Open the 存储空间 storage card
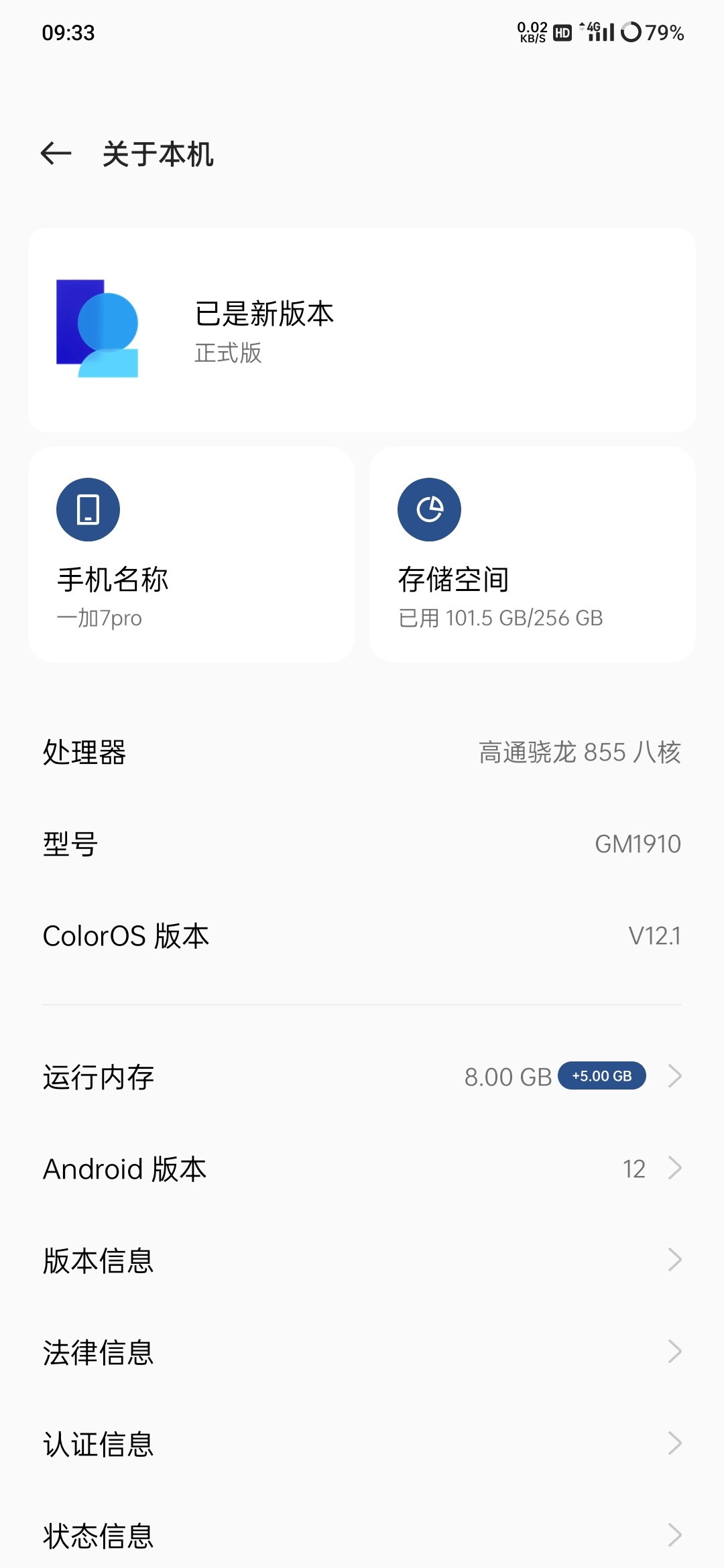 tap(532, 555)
